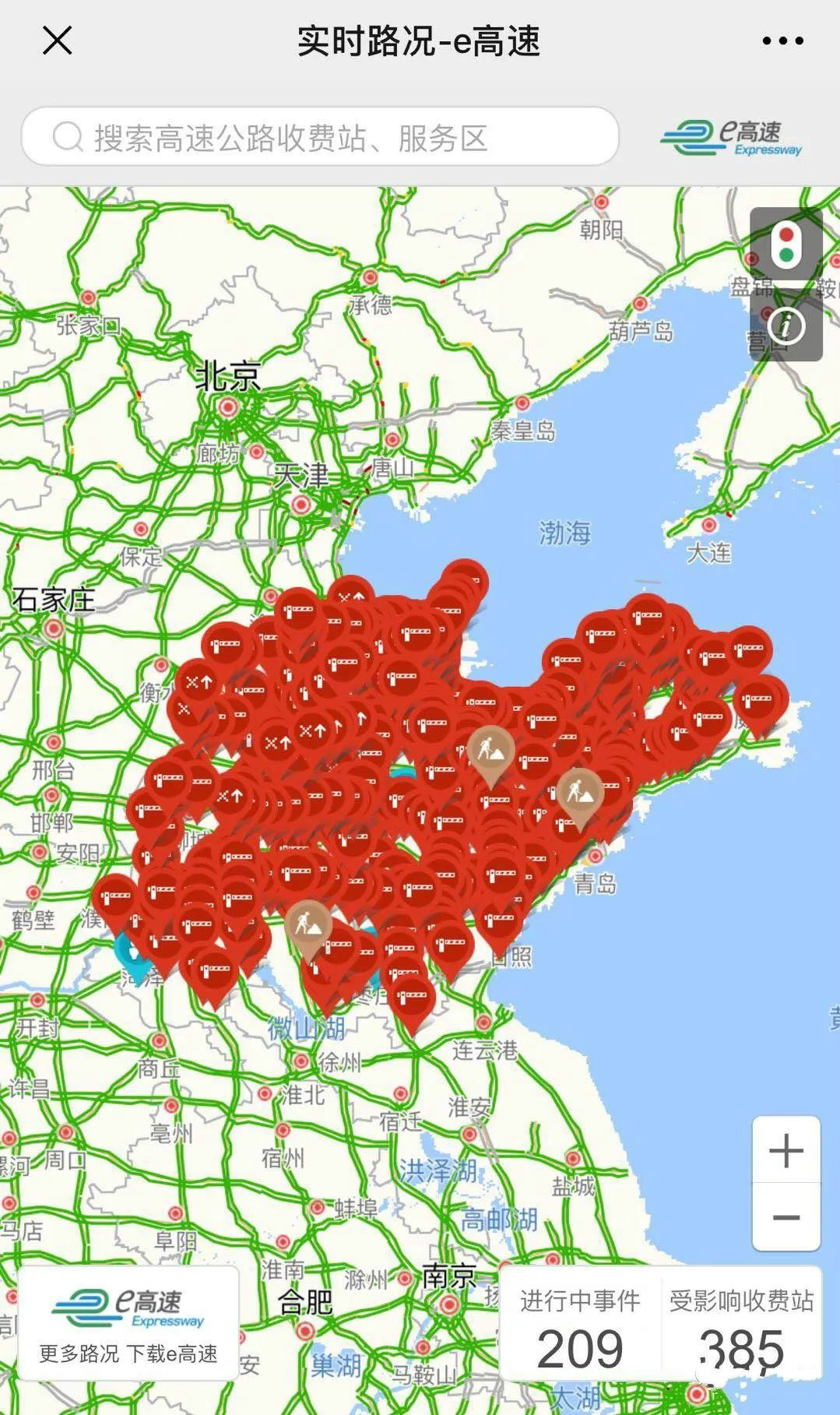Close the 实时路况 page

[57, 40]
